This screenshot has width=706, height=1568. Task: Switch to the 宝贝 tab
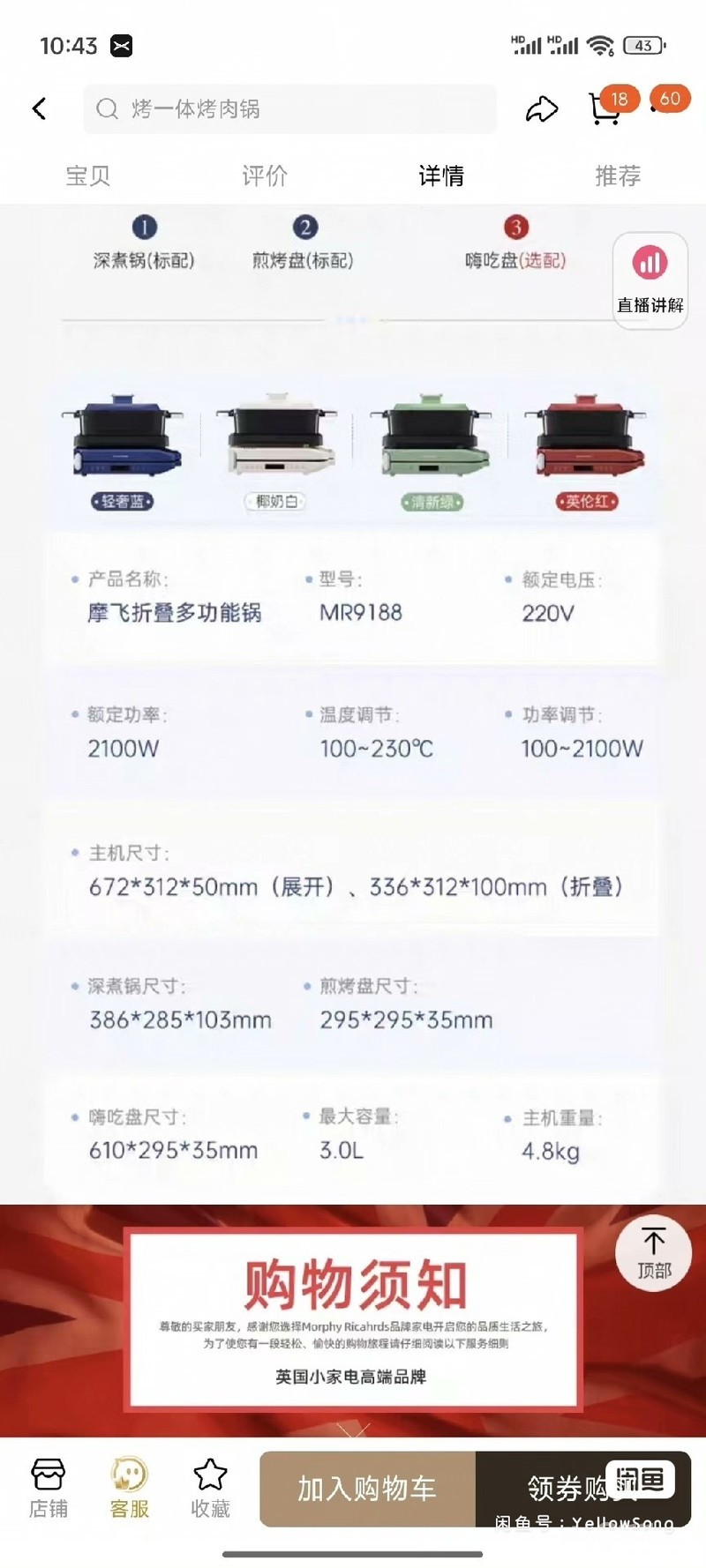pyautogui.click(x=88, y=175)
